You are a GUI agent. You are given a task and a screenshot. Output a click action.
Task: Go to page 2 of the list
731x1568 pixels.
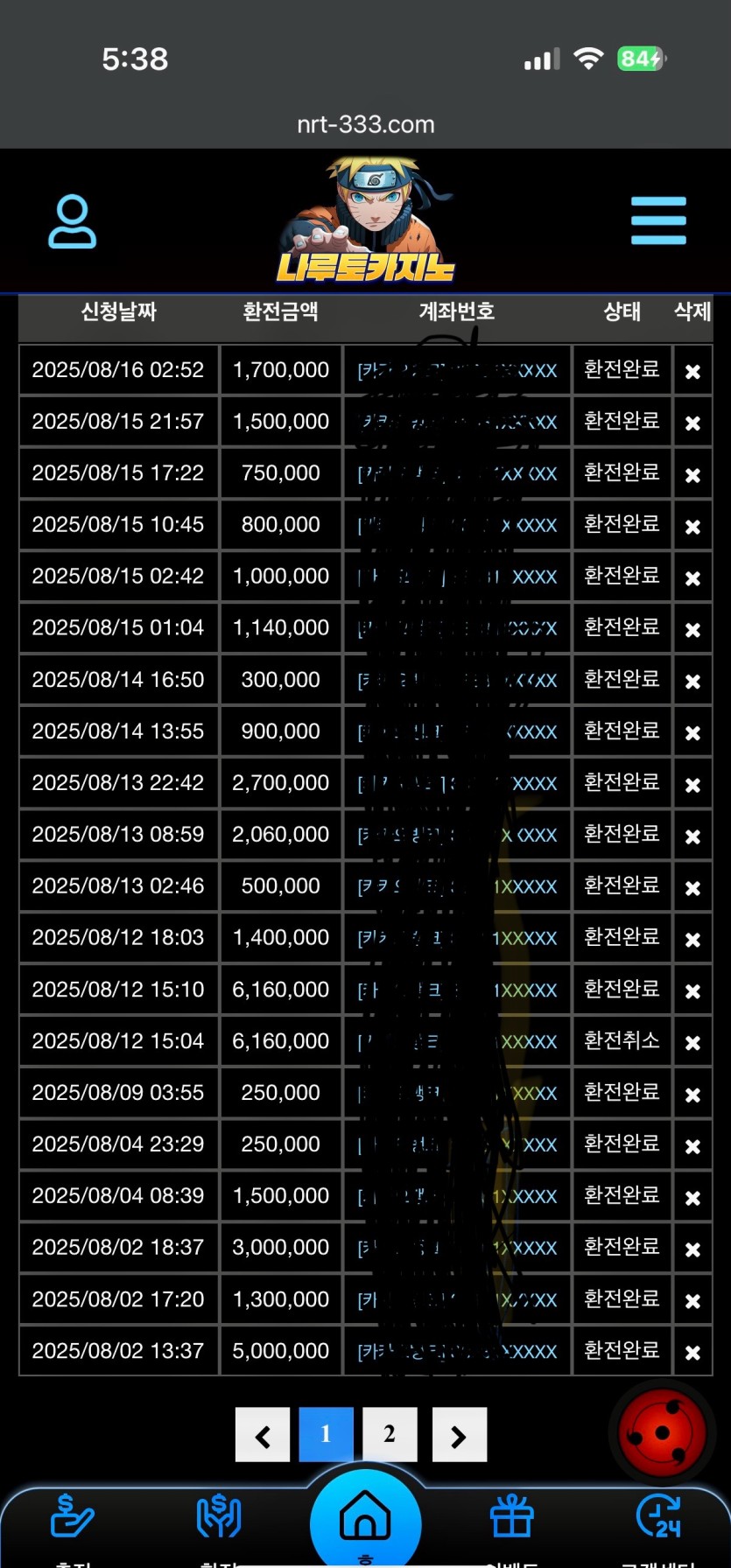tap(390, 1434)
